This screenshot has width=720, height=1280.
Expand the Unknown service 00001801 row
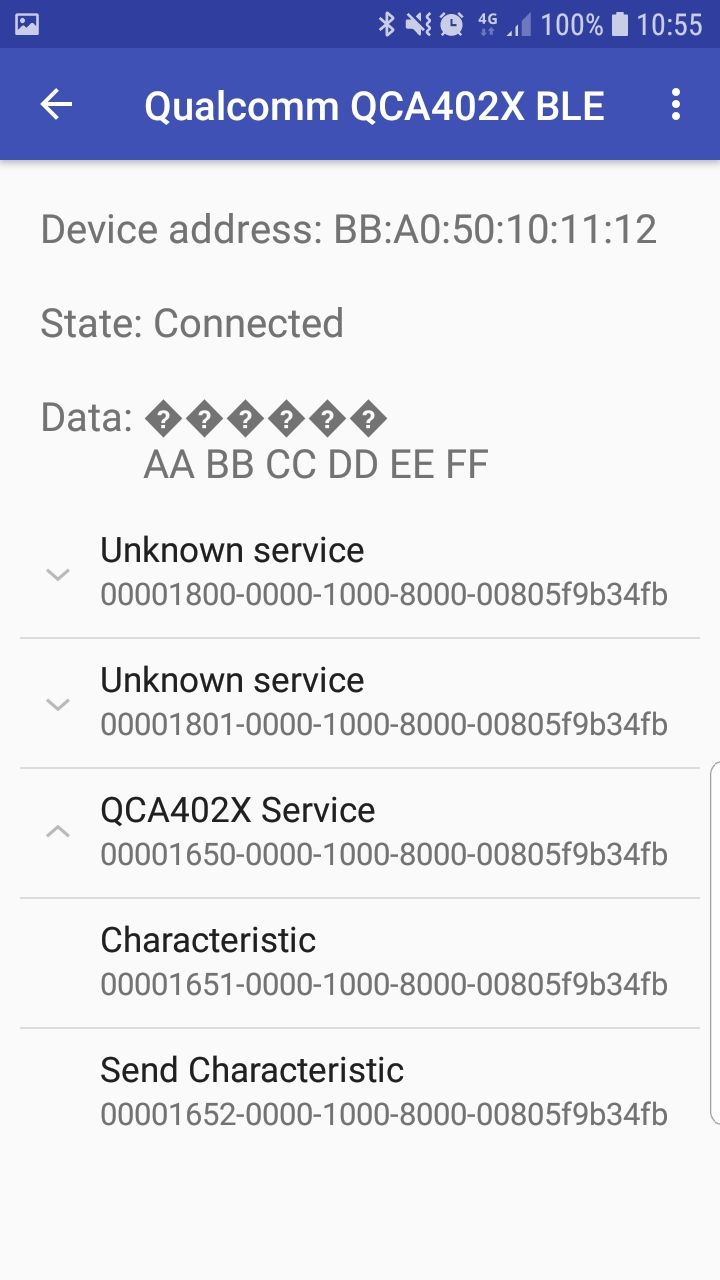click(x=360, y=703)
